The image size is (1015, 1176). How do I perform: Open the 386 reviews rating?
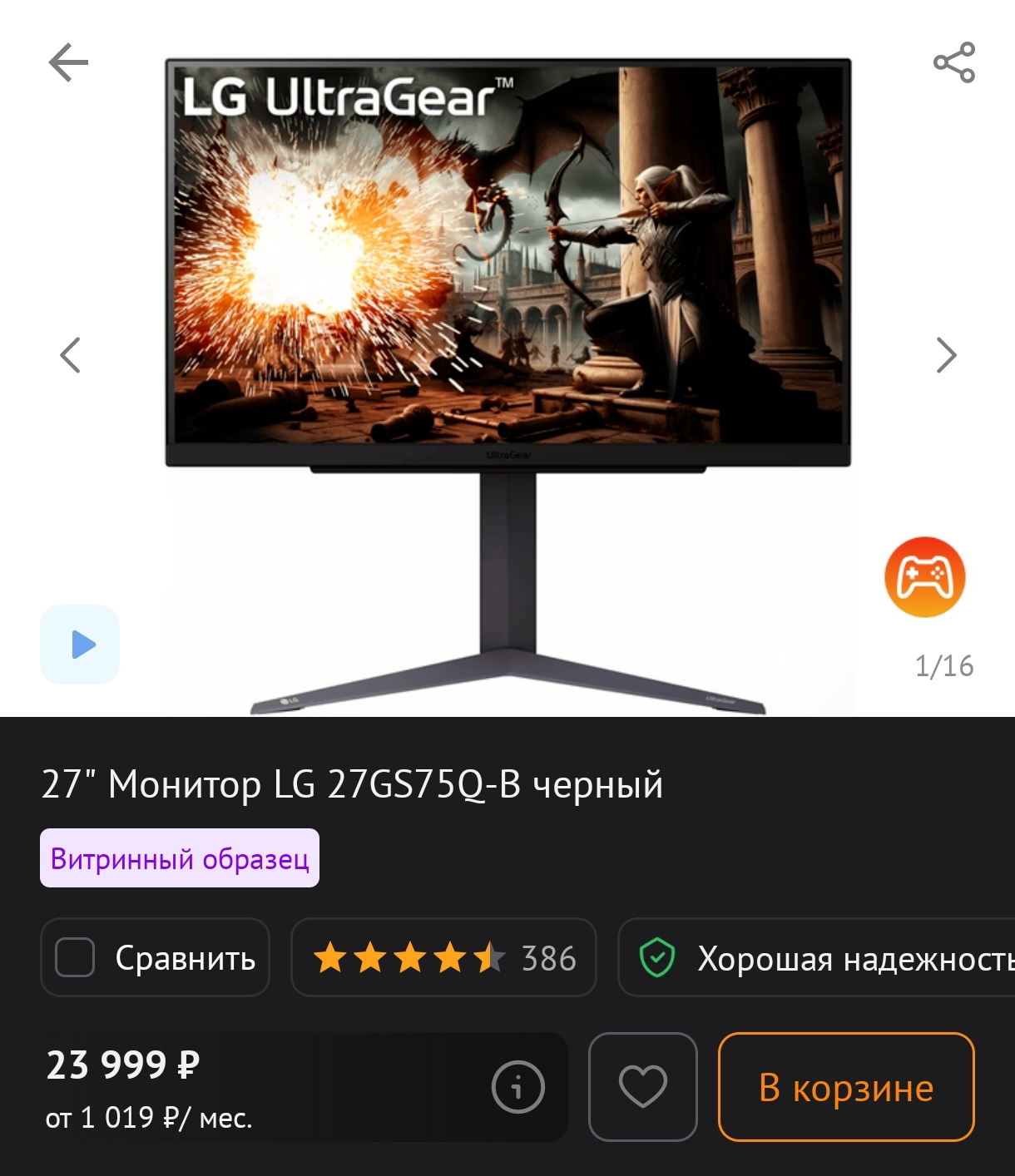tap(443, 957)
